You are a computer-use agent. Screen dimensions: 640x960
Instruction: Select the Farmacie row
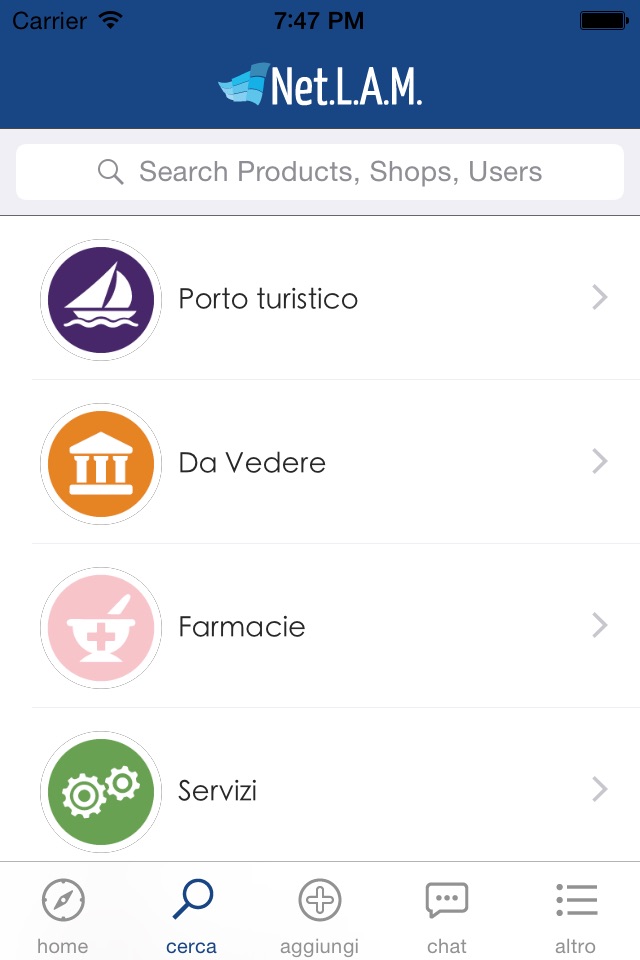coord(320,626)
